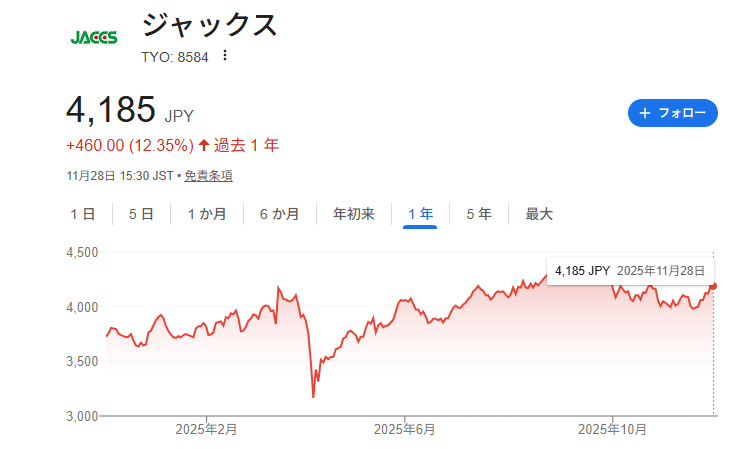Show the 1か月 chart range
This screenshot has width=733, height=449.
206,214
